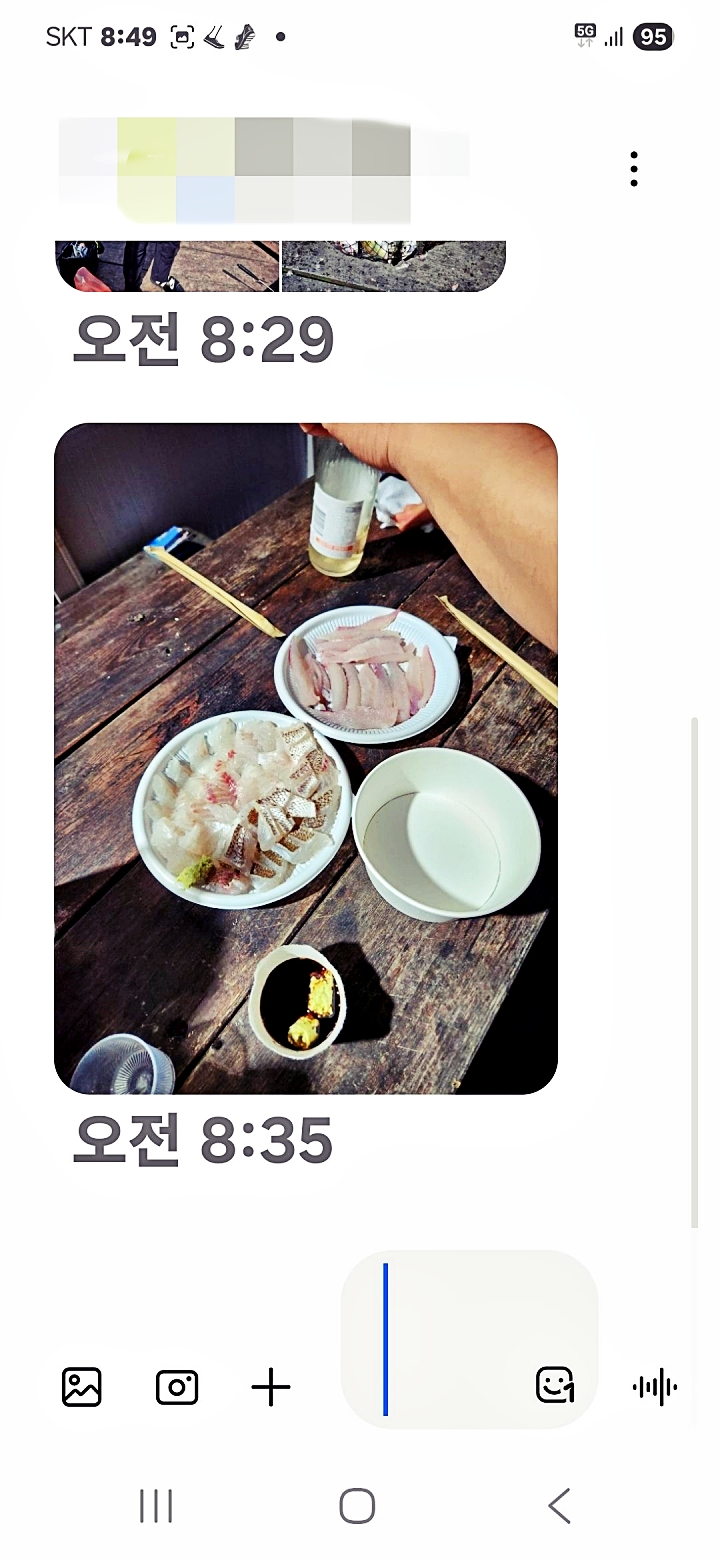Open the three-dot overflow menu
The height and width of the screenshot is (1560, 720).
pyautogui.click(x=634, y=169)
